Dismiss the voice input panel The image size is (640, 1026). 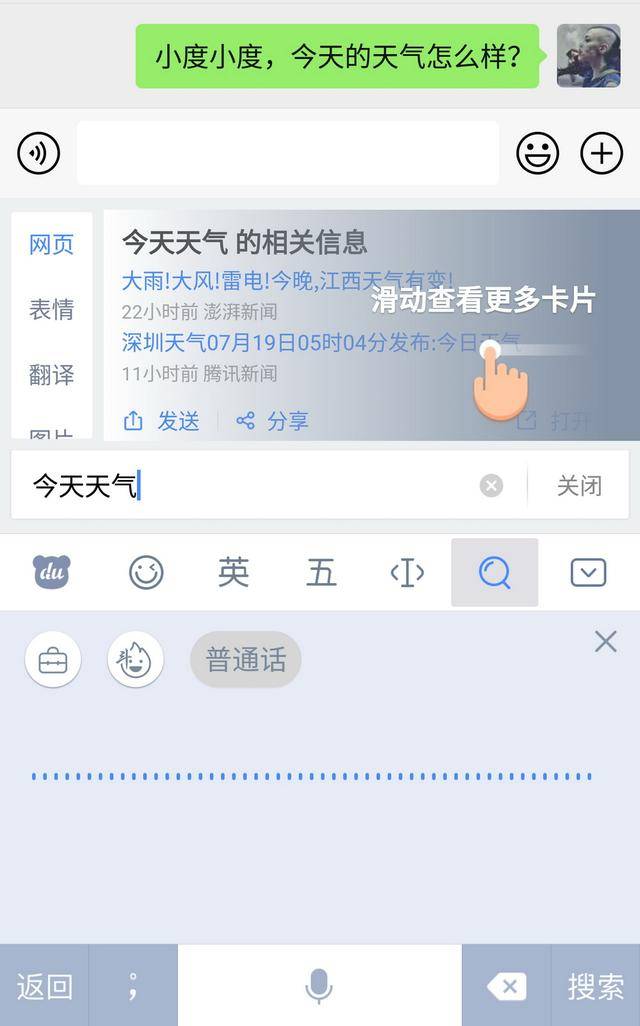[x=605, y=642]
